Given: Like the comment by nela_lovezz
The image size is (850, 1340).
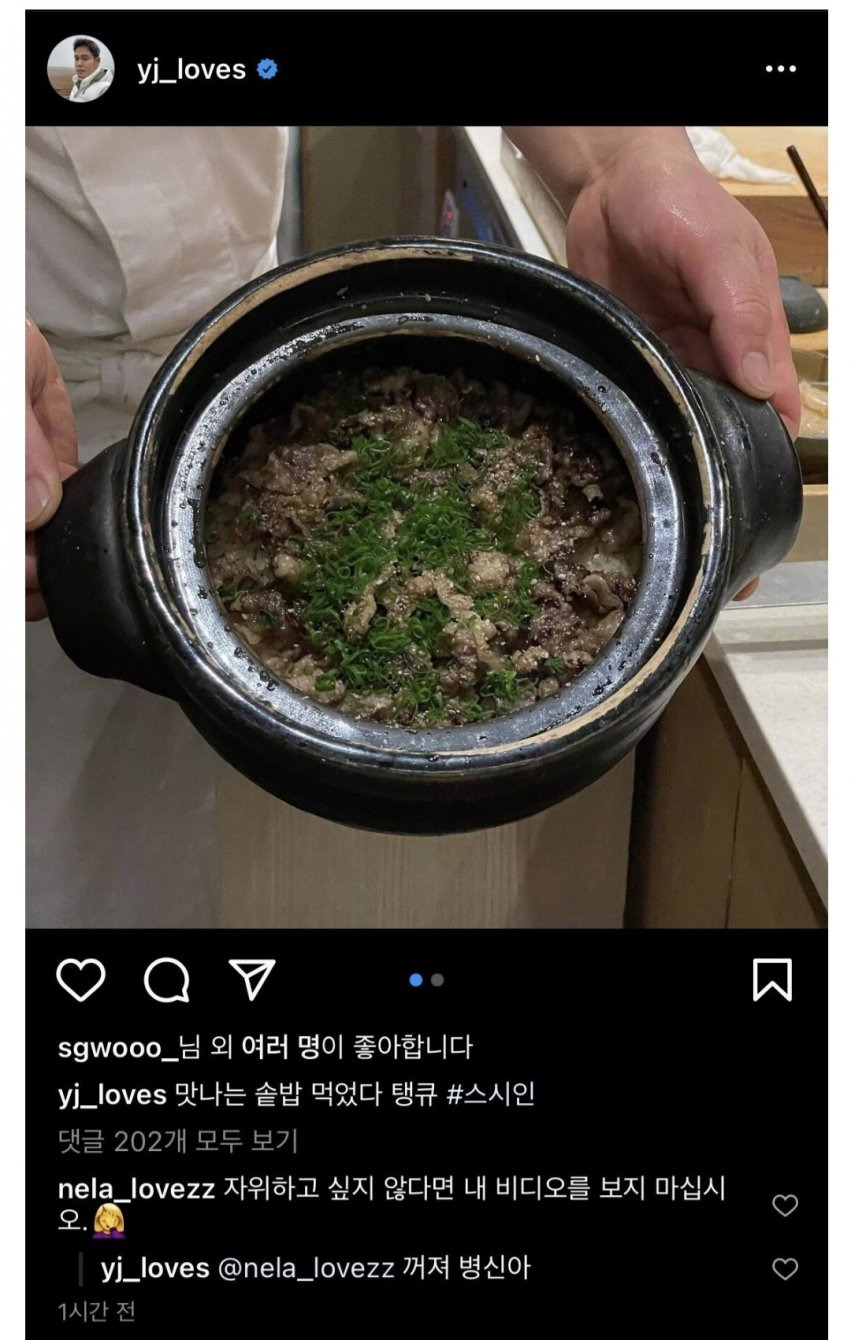Looking at the screenshot, I should click(785, 1205).
